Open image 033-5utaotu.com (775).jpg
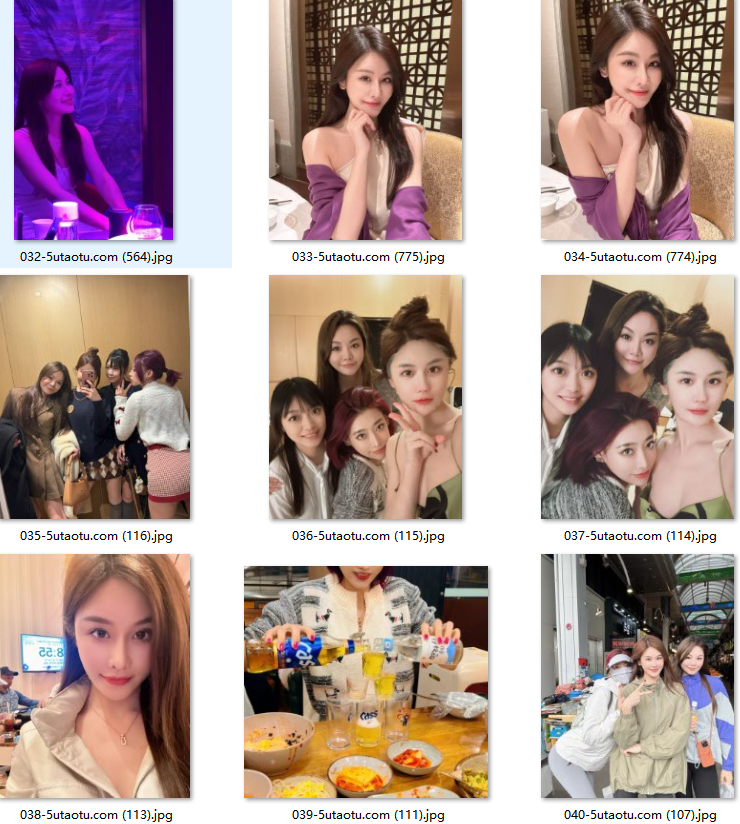The width and height of the screenshot is (740, 824). pyautogui.click(x=365, y=120)
